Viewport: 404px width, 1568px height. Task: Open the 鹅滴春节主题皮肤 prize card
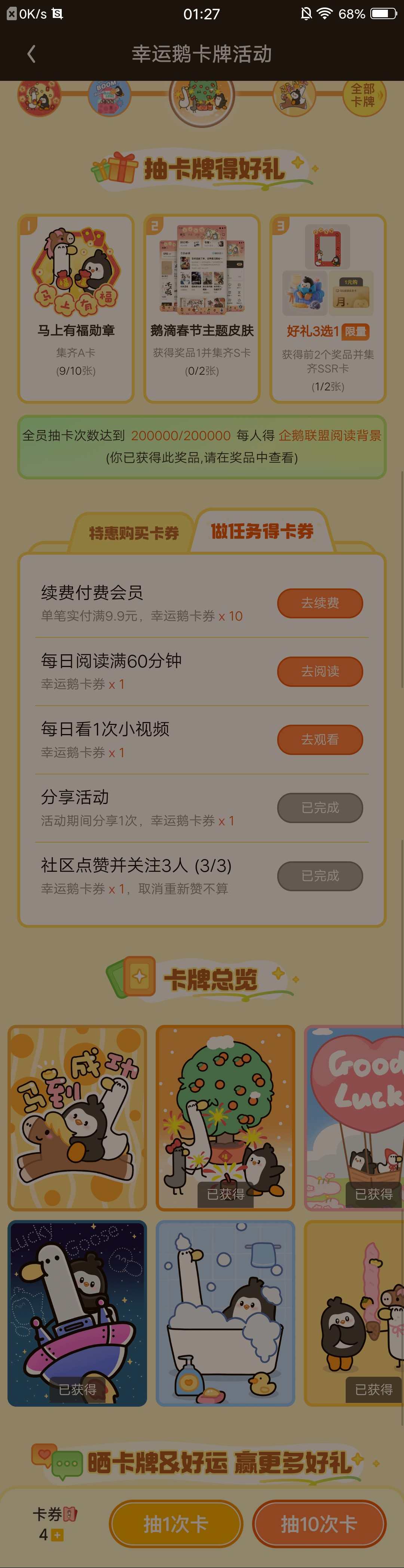pyautogui.click(x=202, y=308)
